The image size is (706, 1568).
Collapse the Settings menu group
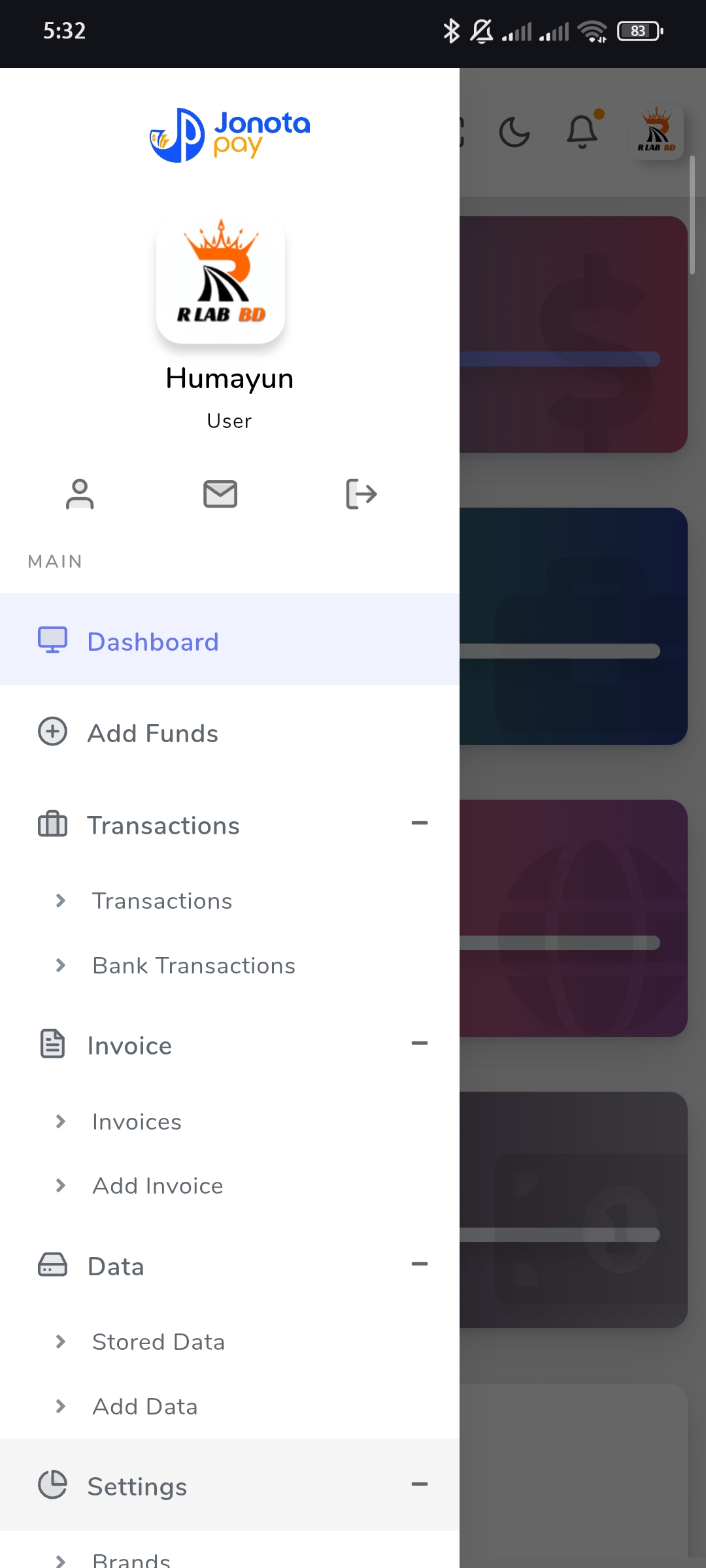419,1485
